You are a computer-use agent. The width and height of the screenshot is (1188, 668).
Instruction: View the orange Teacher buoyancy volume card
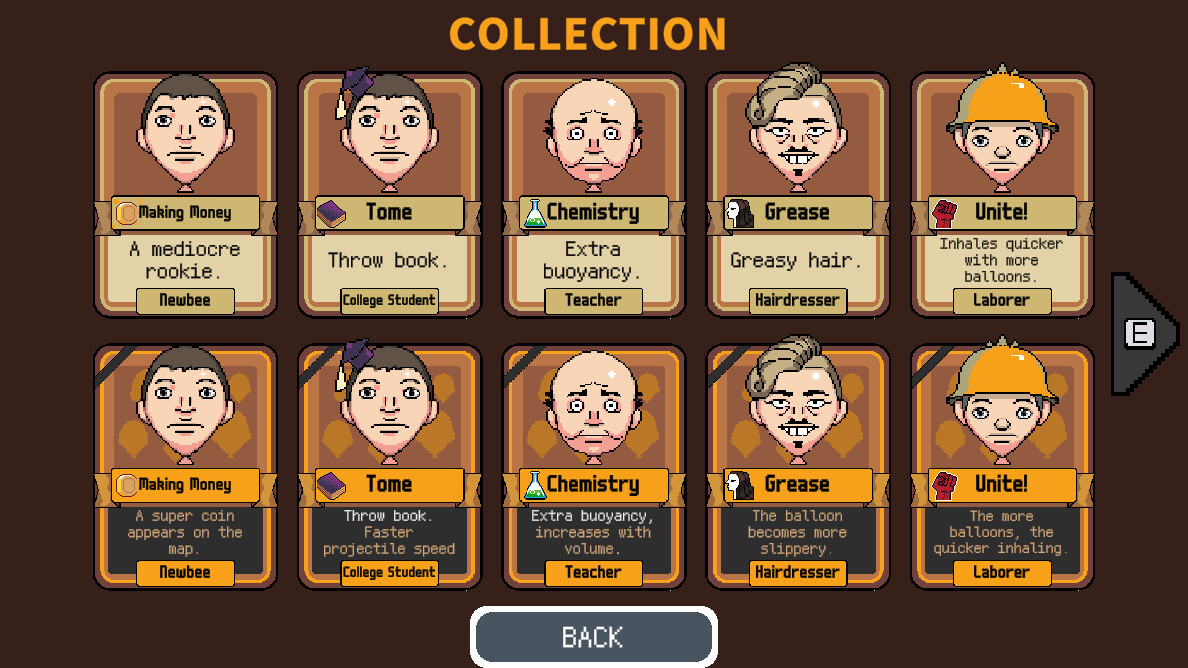pos(593,467)
